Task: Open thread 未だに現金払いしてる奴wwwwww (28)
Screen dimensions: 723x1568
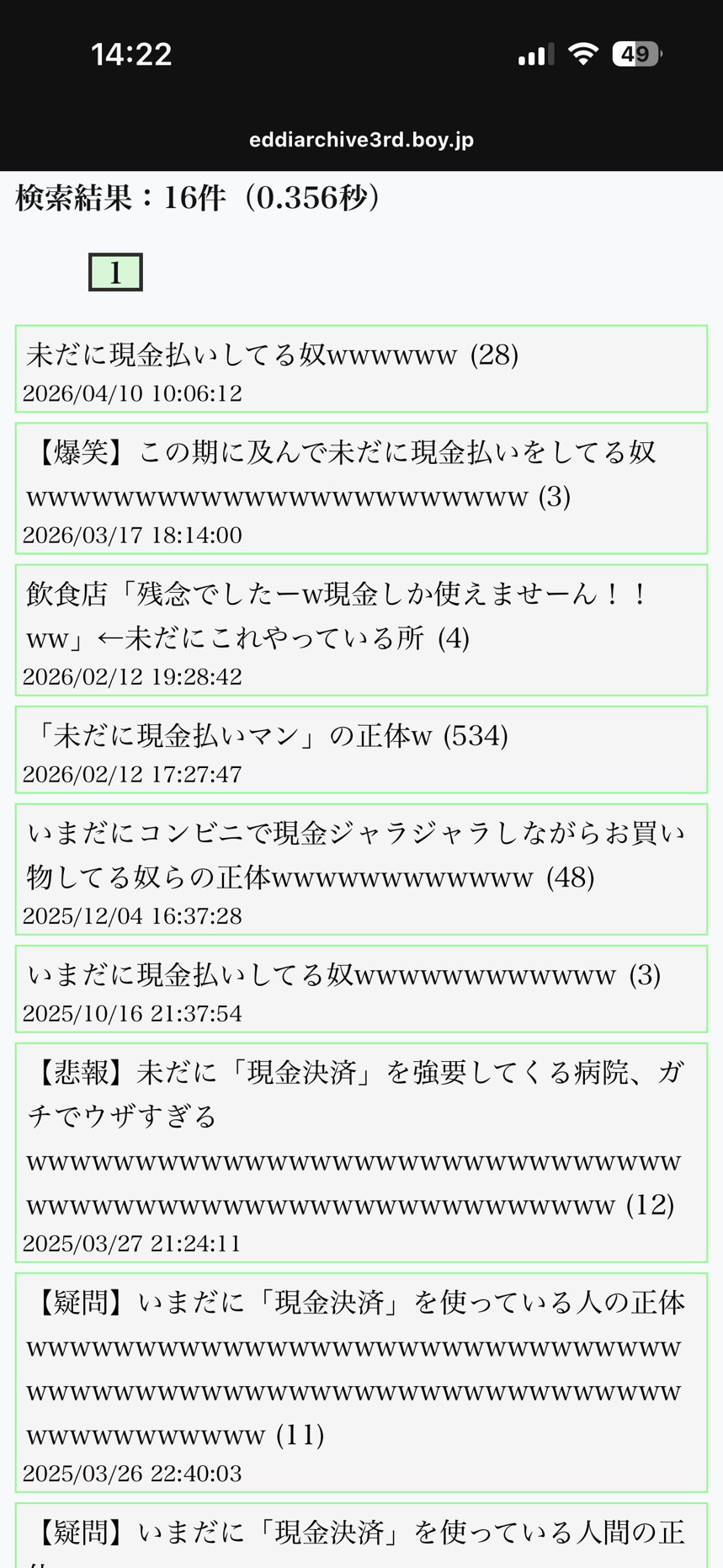Action: point(272,355)
